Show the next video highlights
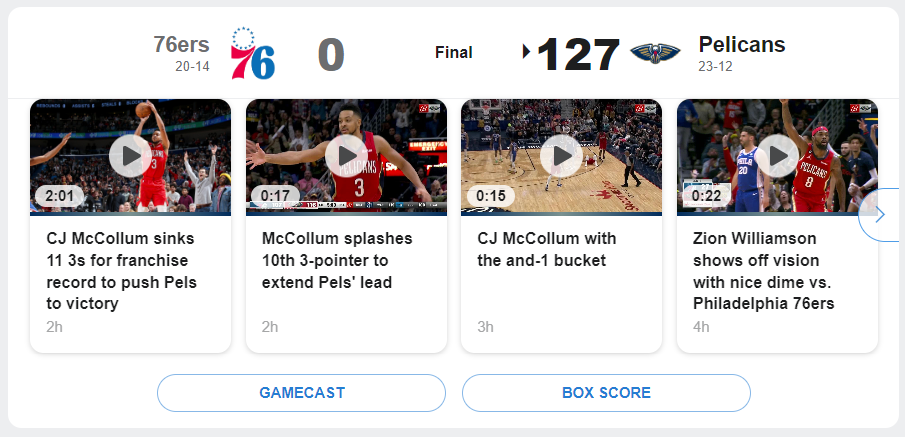The height and width of the screenshot is (437, 905). [880, 214]
